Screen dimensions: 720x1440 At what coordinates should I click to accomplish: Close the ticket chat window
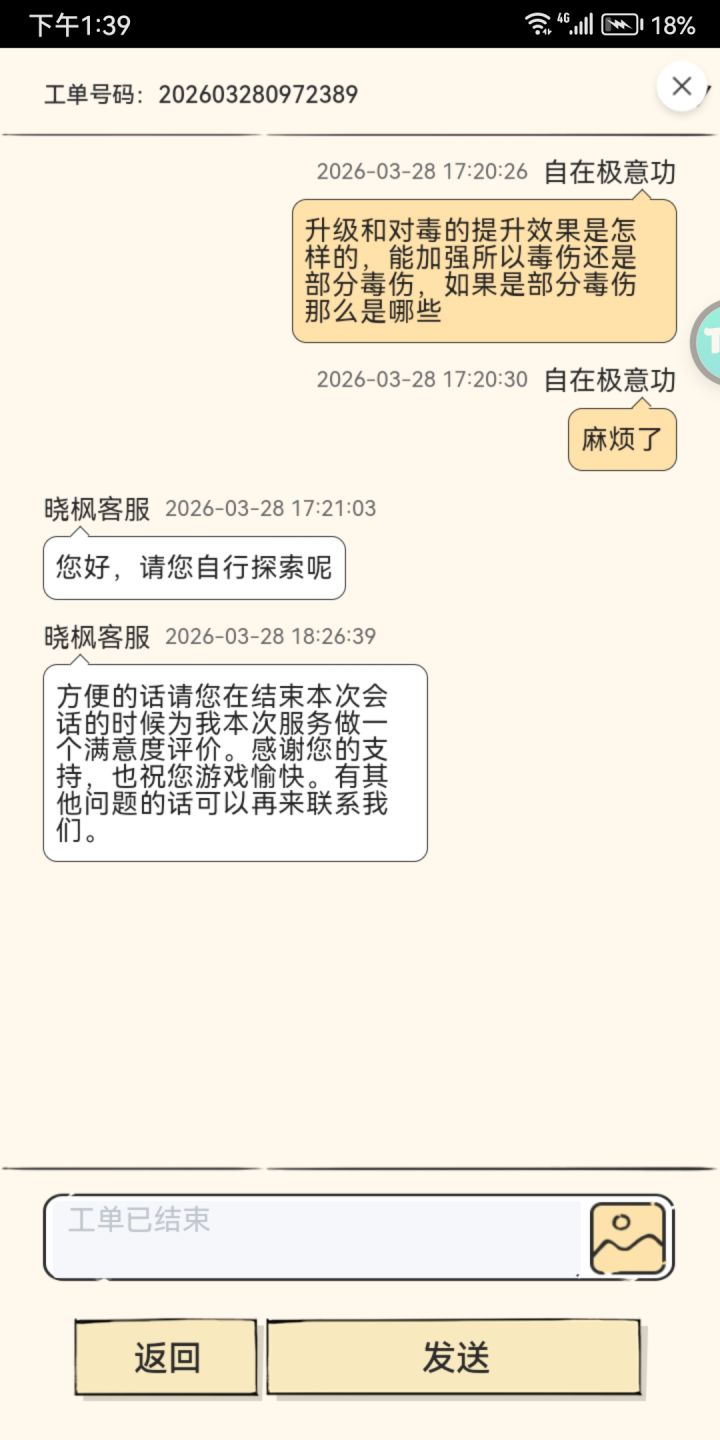point(682,87)
